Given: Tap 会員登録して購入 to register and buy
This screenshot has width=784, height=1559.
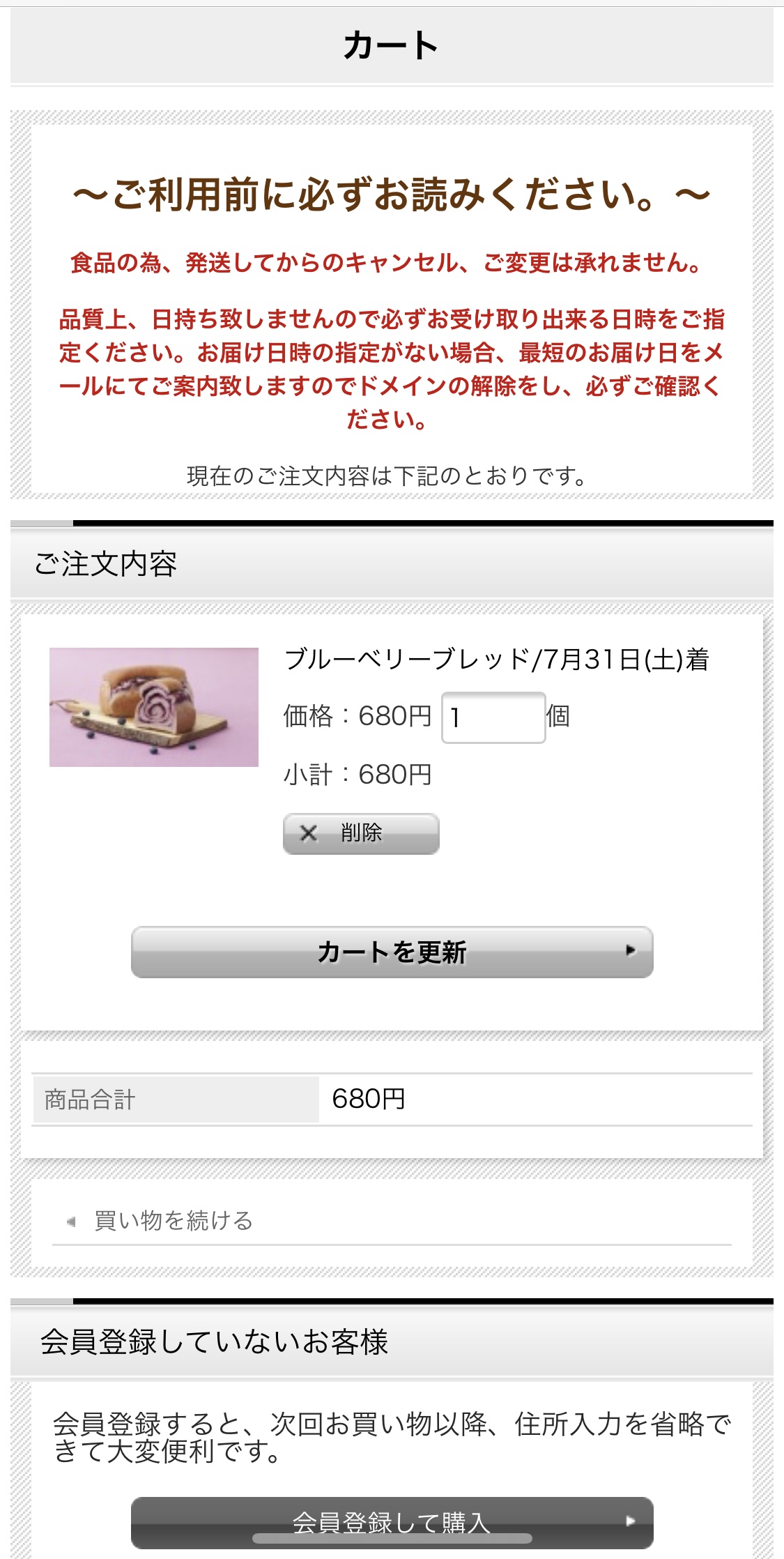Looking at the screenshot, I should pyautogui.click(x=392, y=1523).
